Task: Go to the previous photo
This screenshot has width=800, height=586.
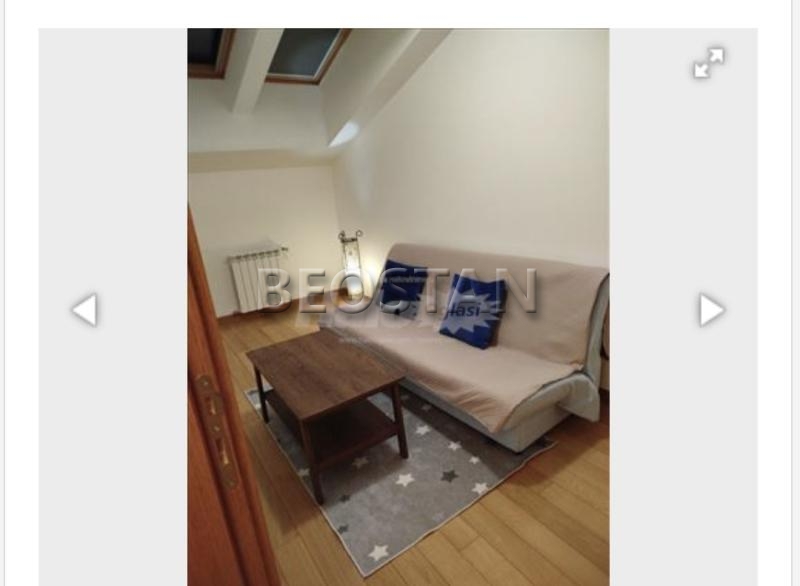Action: pos(85,310)
